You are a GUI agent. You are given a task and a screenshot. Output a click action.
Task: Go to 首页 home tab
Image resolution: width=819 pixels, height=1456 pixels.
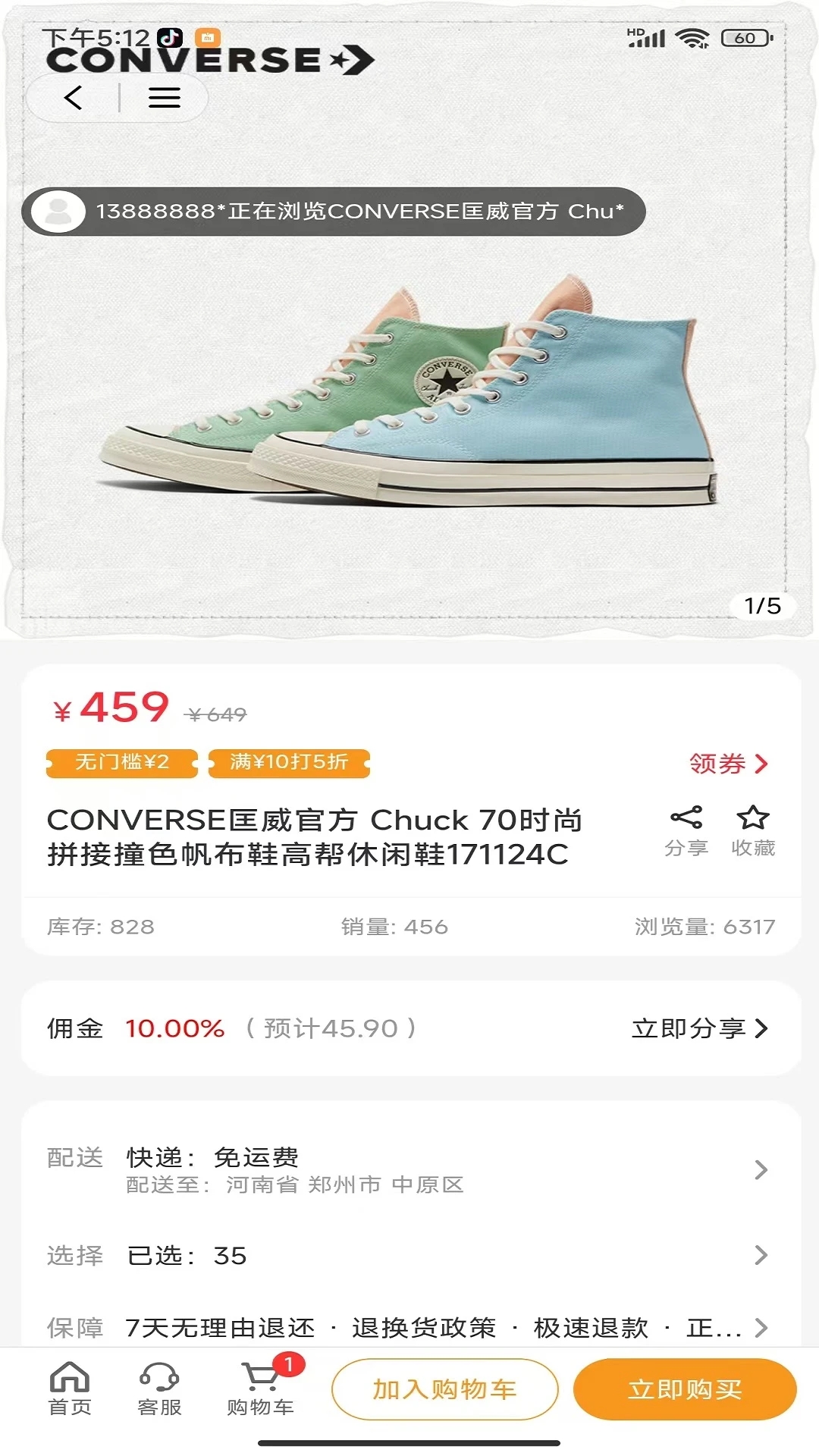tap(70, 1389)
